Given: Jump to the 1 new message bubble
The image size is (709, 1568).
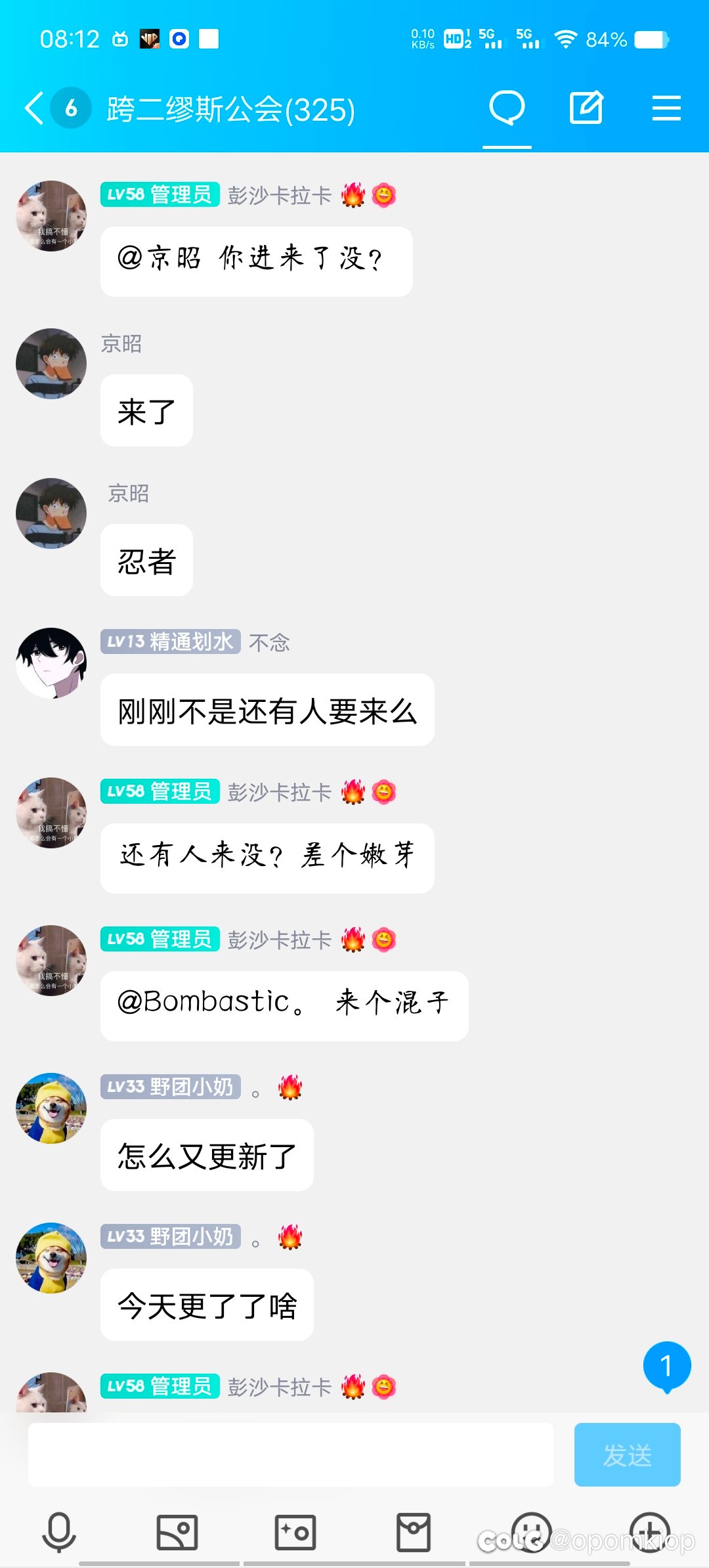Looking at the screenshot, I should click(666, 1366).
